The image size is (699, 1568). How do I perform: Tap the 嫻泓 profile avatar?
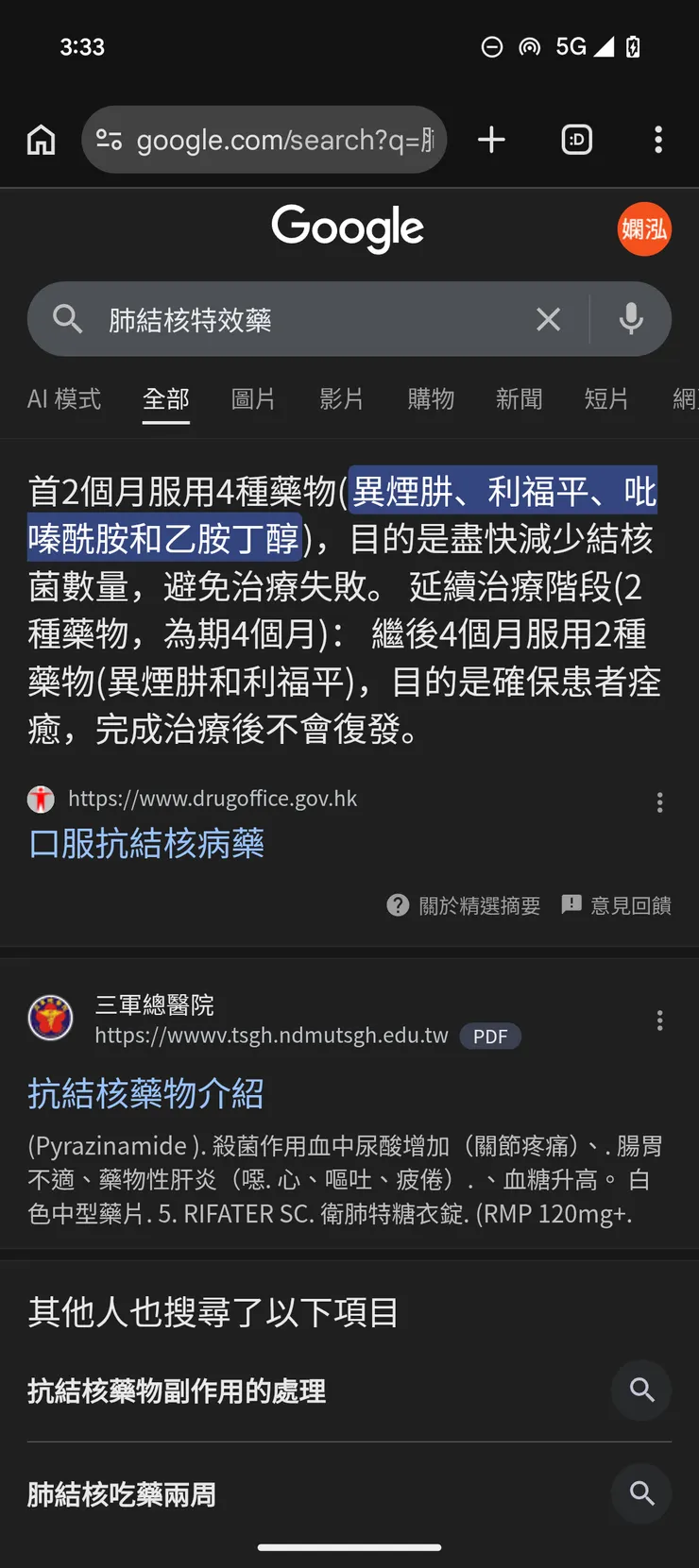[x=643, y=229]
